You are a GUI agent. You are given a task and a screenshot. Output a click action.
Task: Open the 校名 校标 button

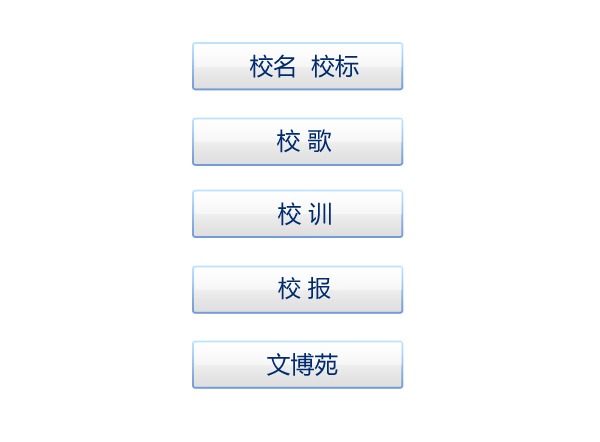tap(297, 67)
